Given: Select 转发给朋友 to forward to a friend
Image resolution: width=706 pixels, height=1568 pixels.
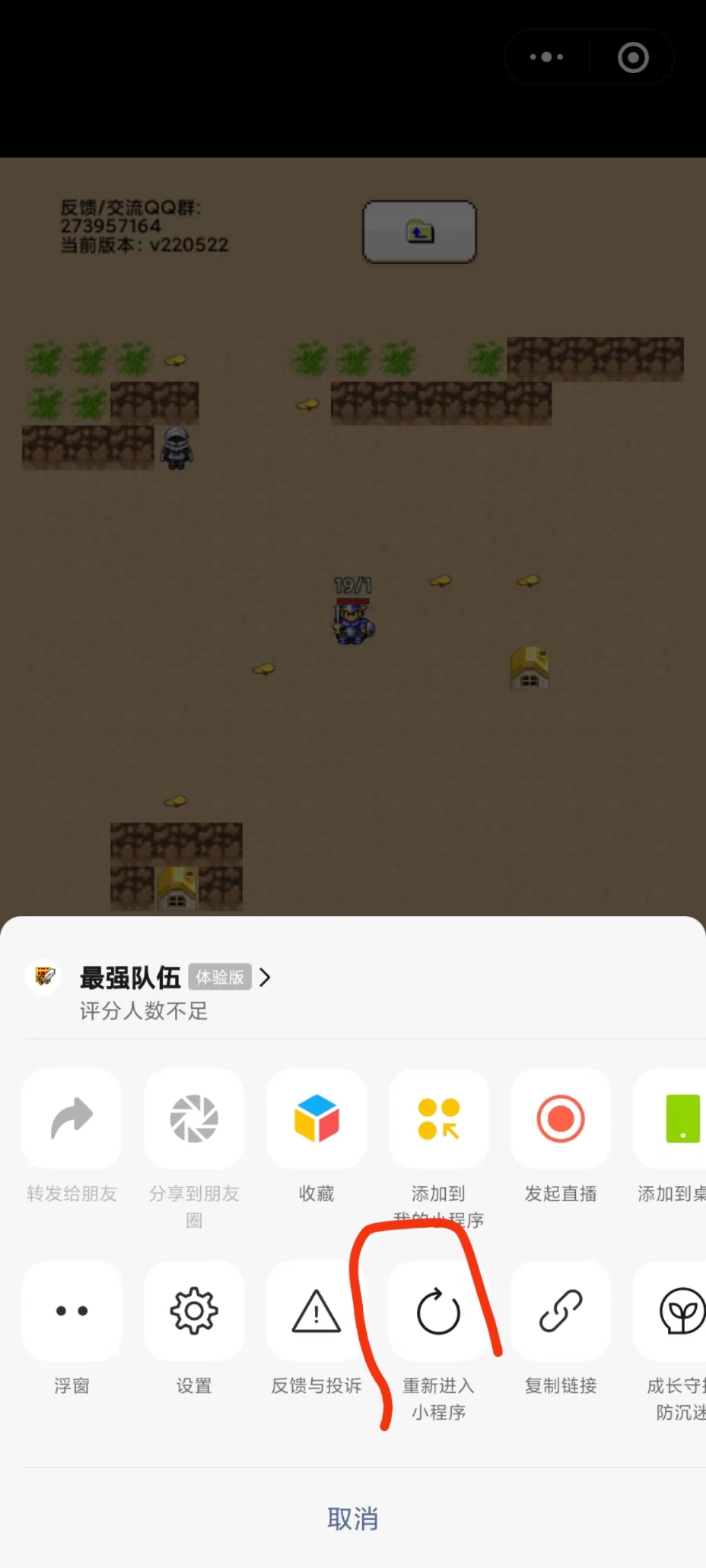Looking at the screenshot, I should click(72, 1119).
